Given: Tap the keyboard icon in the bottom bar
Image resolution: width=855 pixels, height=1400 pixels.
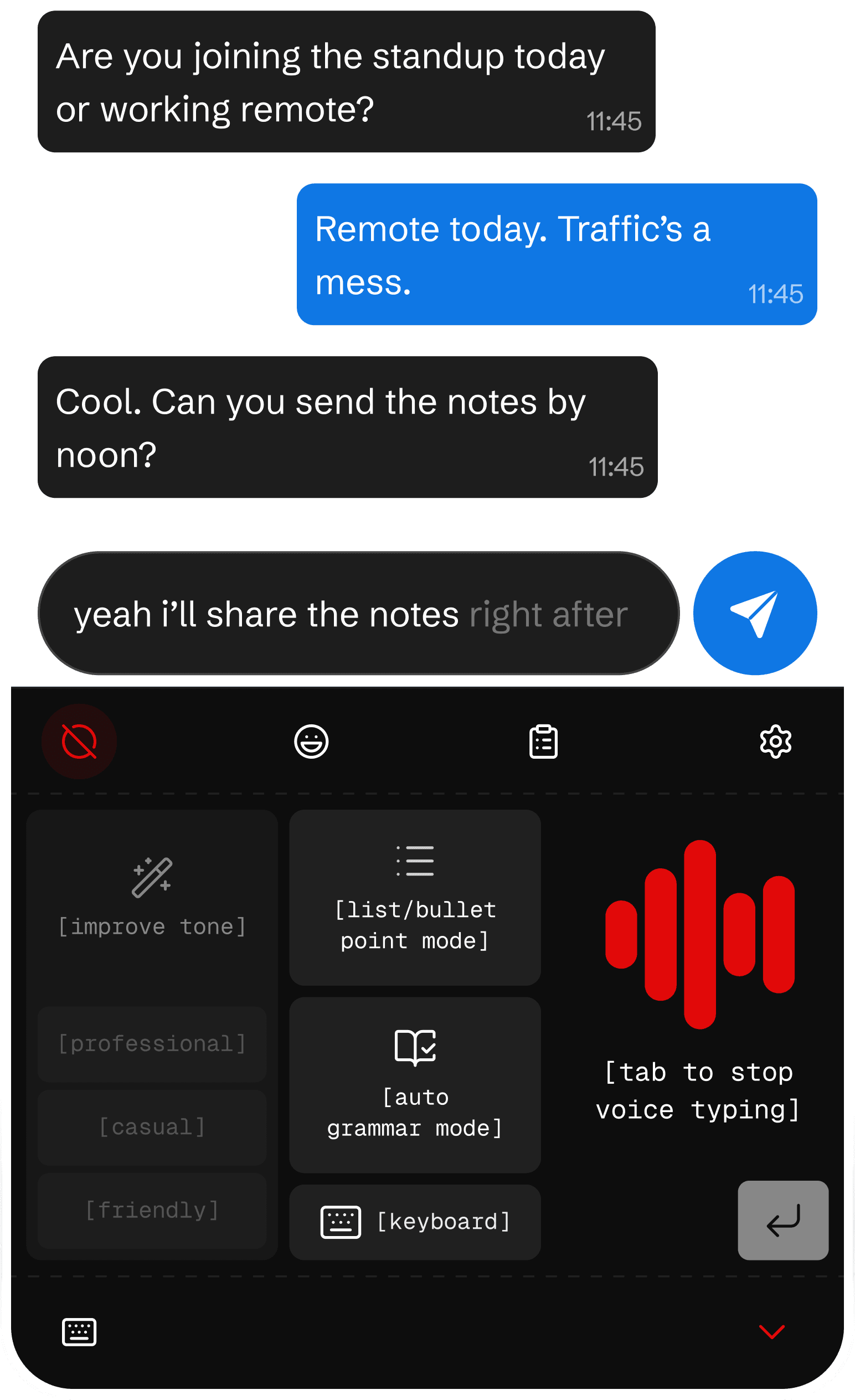Looking at the screenshot, I should pyautogui.click(x=79, y=1332).
